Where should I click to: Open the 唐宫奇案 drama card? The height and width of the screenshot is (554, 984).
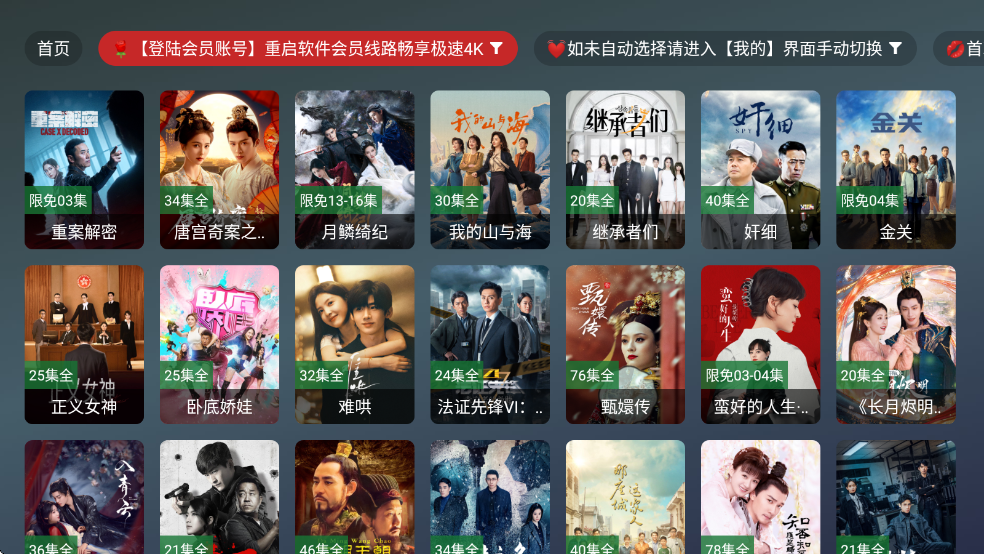(x=219, y=169)
